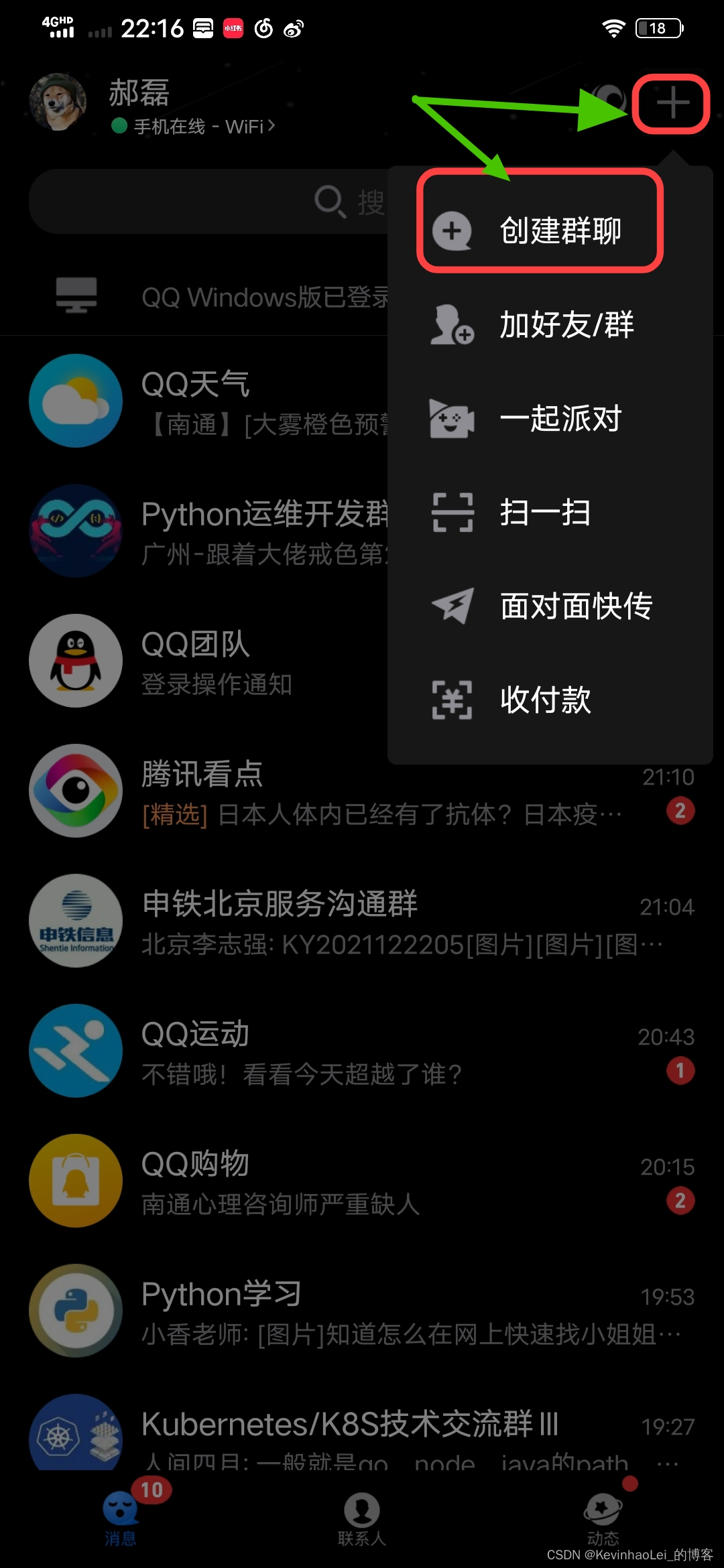Open the QQ运动 message thread

coord(362,1052)
